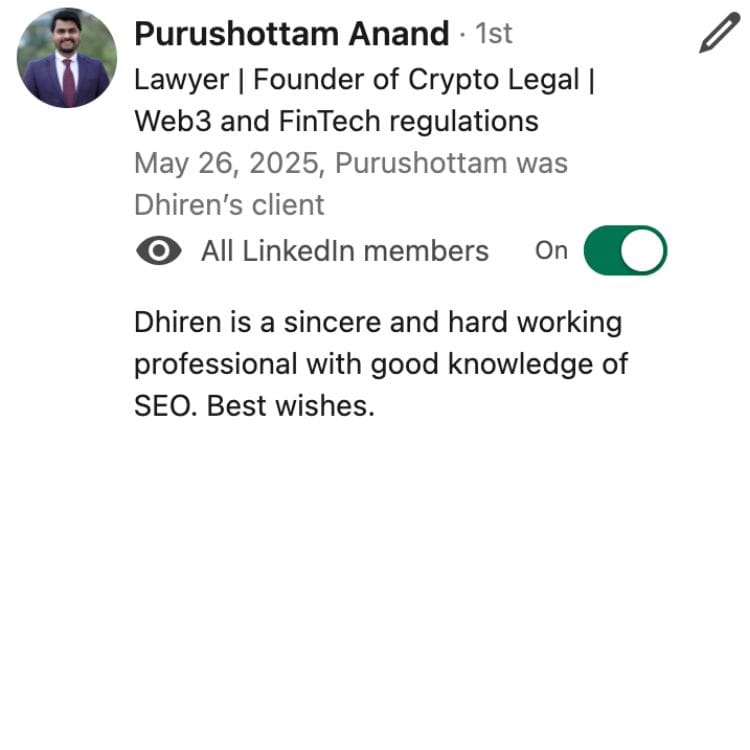Open Purushottam Anand's profile name link
The image size is (750, 750).
click(x=291, y=34)
